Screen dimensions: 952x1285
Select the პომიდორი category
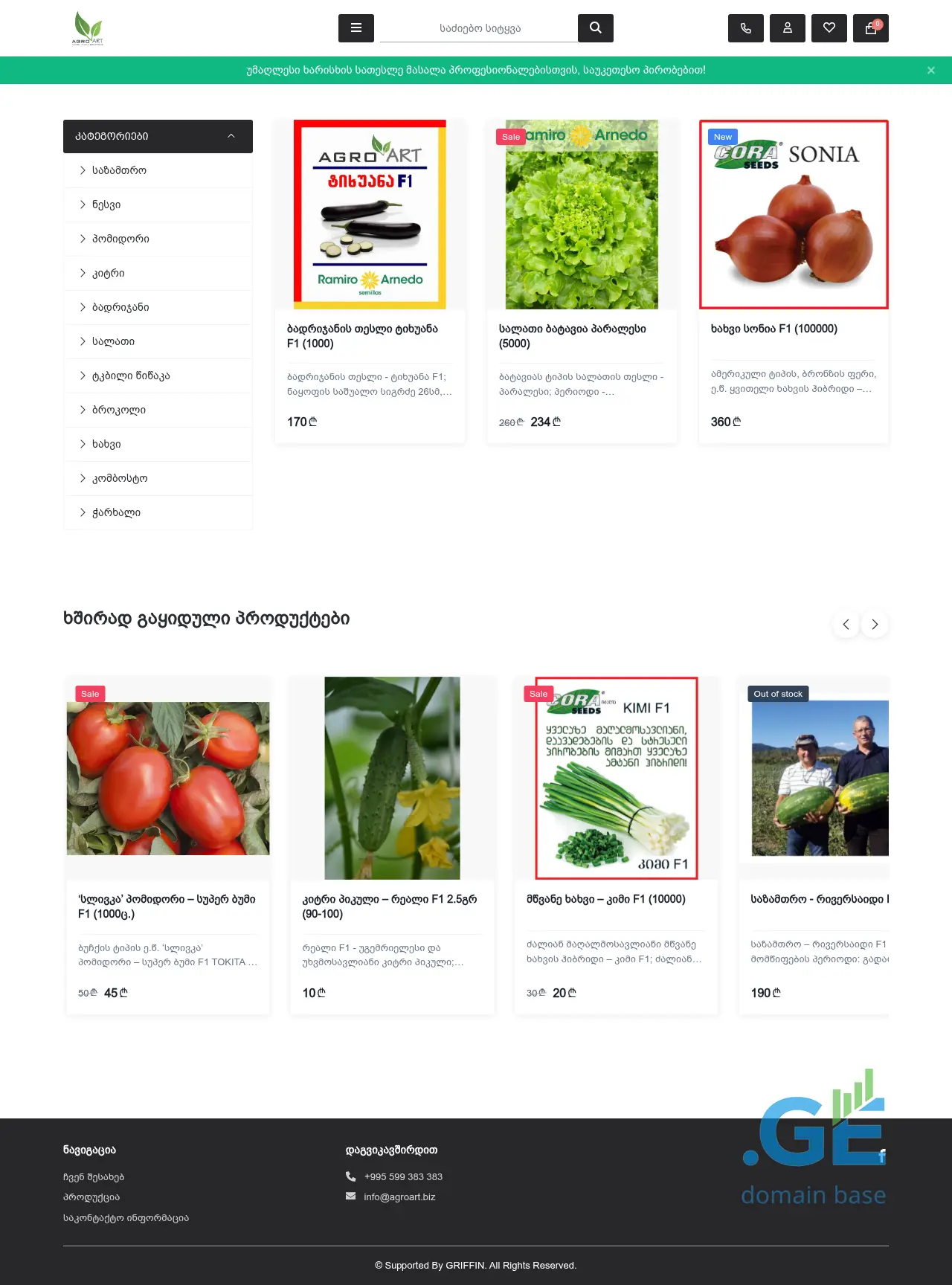(120, 239)
